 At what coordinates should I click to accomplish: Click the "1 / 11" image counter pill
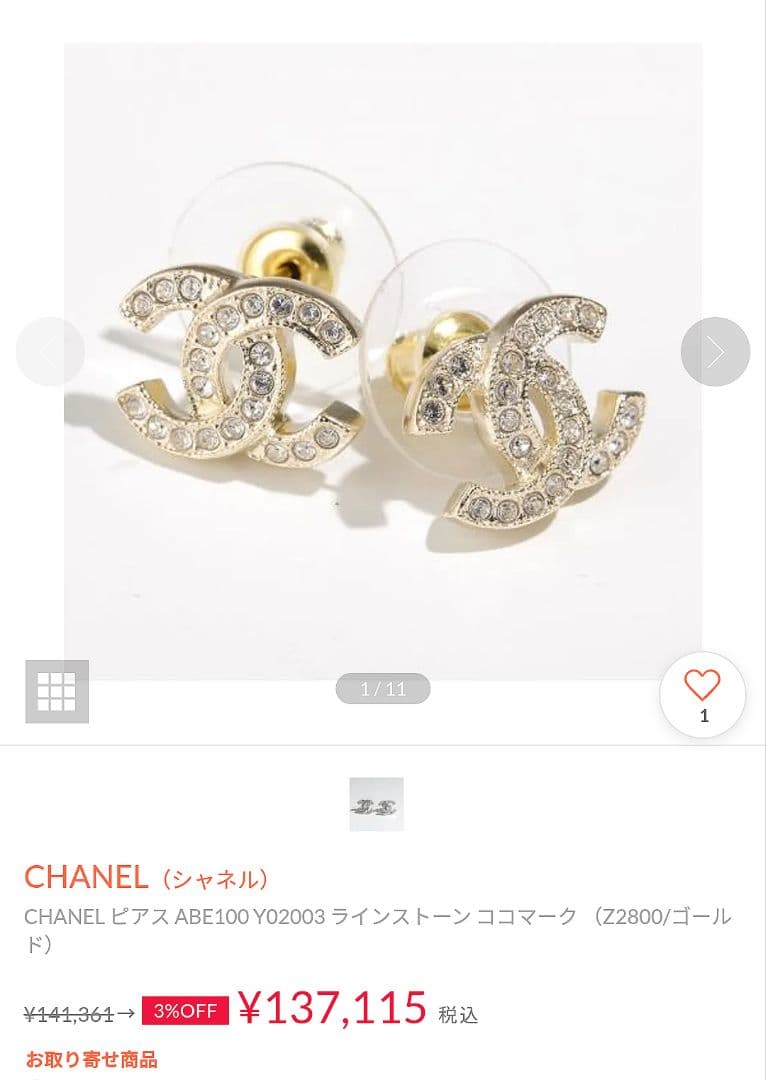[383, 688]
